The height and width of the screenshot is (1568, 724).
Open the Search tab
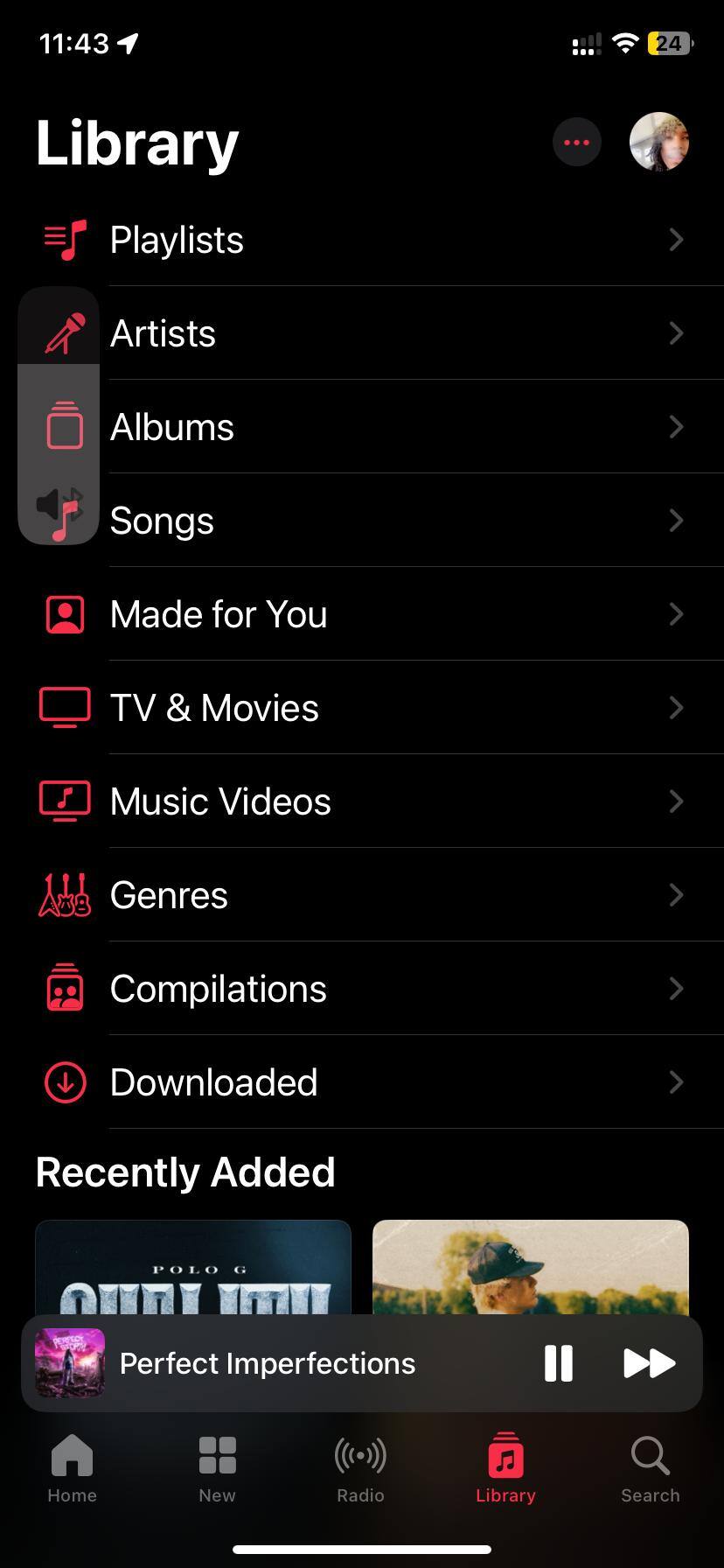tap(650, 1470)
